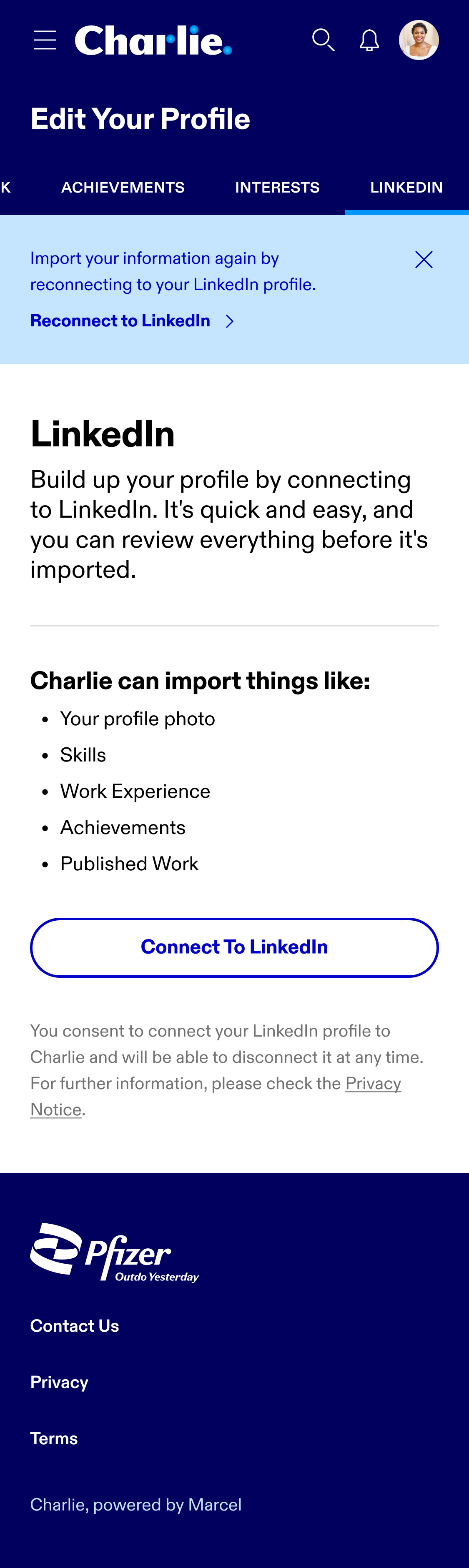Image resolution: width=469 pixels, height=1568 pixels.
Task: Switch to the Interests tab
Action: tap(277, 188)
